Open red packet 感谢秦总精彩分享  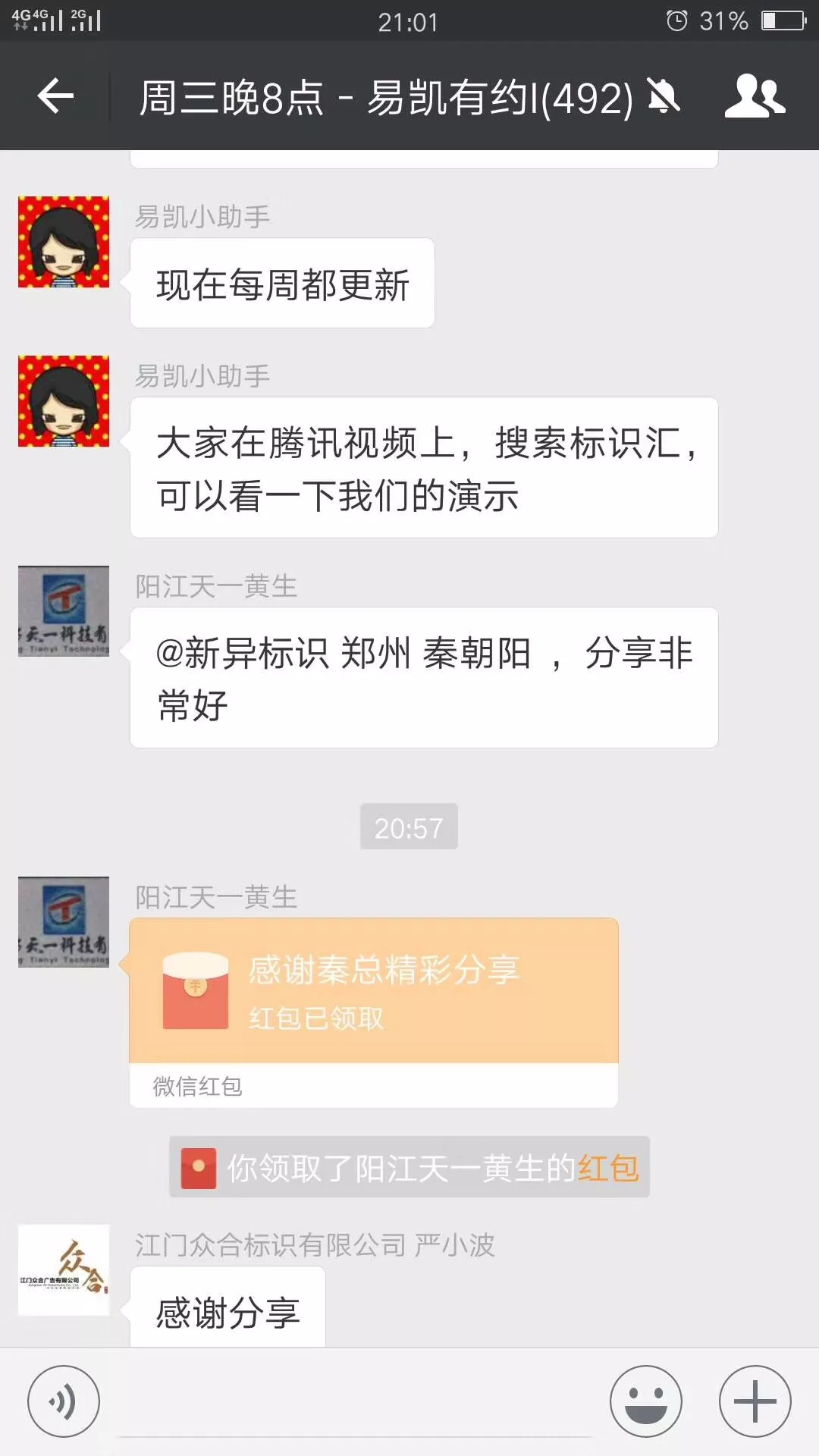(373, 990)
